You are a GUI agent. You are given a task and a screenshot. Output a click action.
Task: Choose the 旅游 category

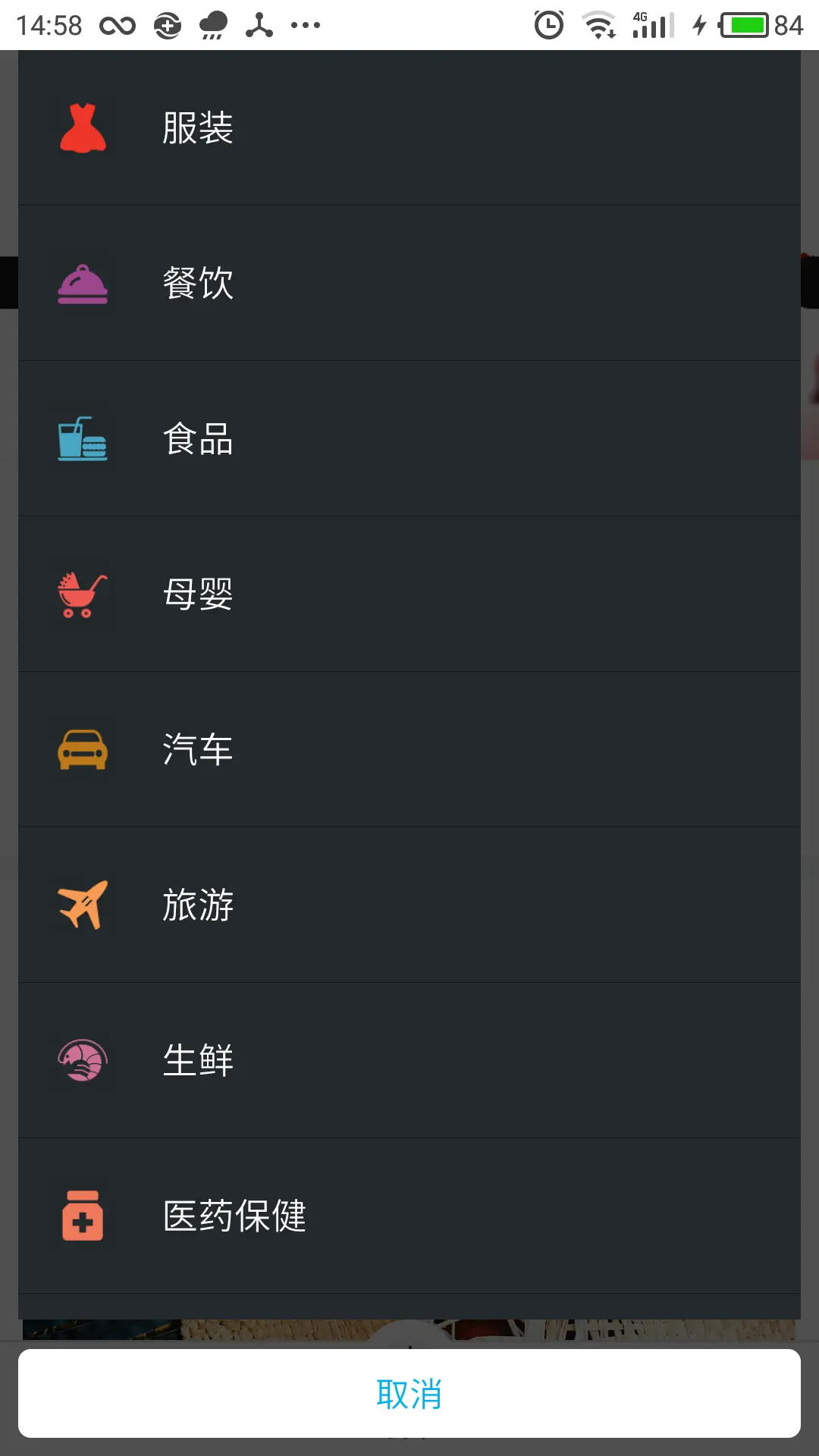(409, 905)
